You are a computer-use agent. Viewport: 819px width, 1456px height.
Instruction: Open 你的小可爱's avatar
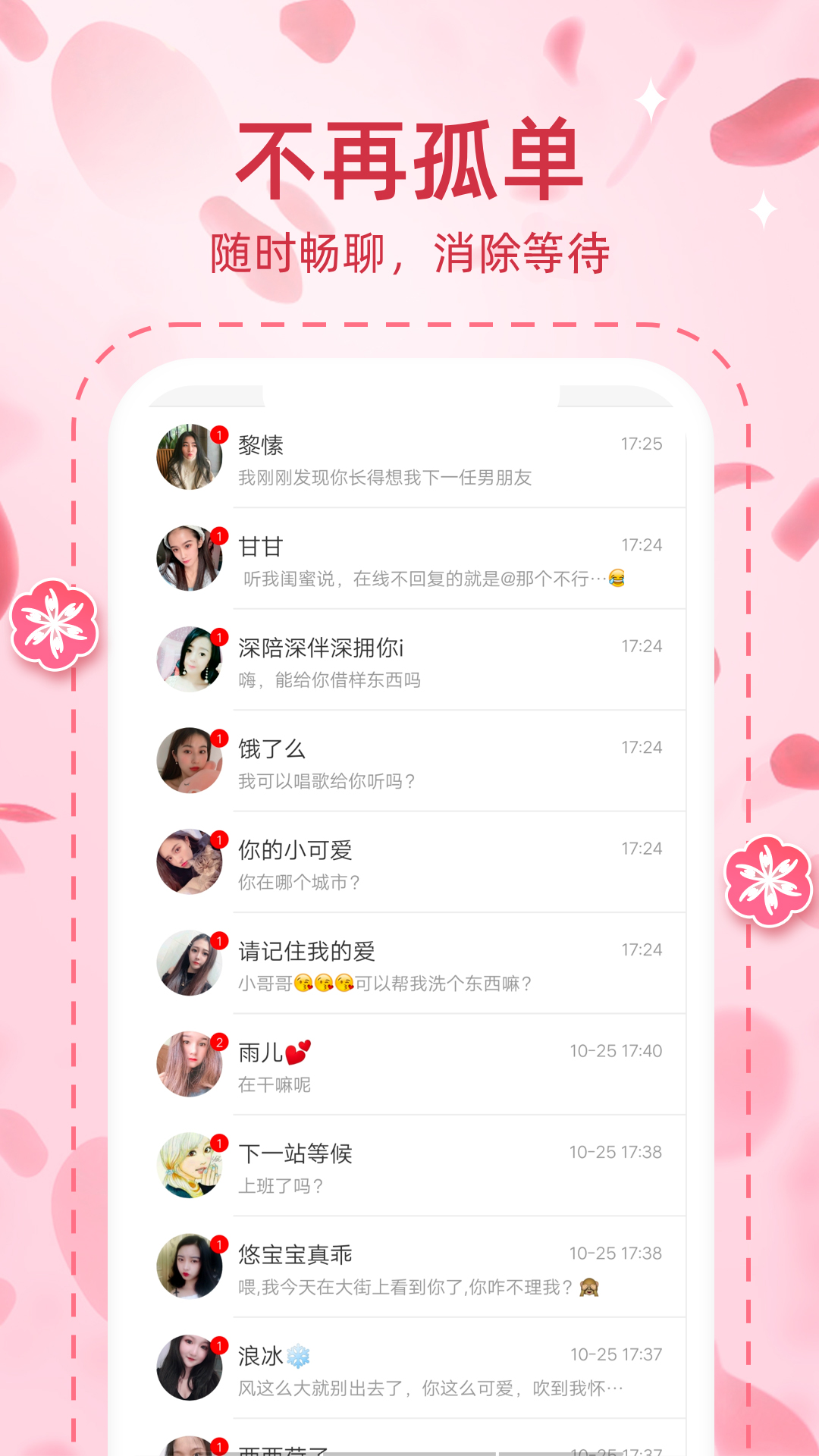point(189,863)
